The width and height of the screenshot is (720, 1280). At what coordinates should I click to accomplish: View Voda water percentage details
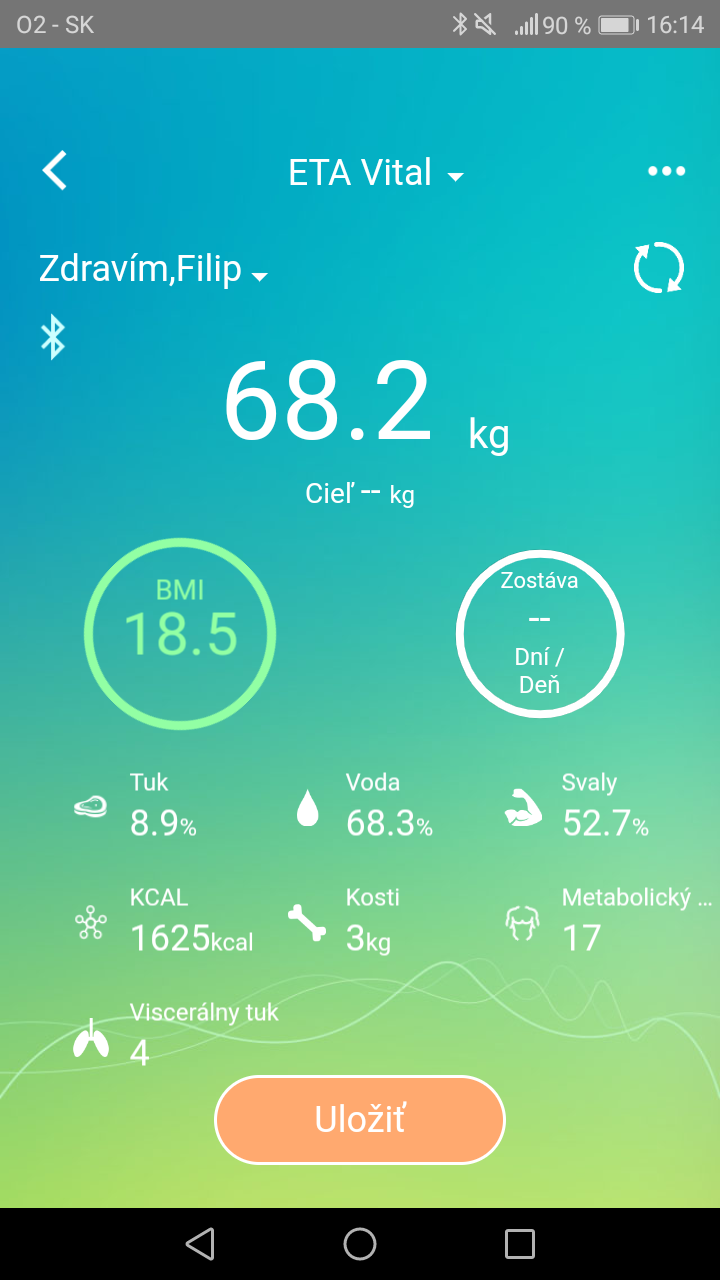click(366, 805)
